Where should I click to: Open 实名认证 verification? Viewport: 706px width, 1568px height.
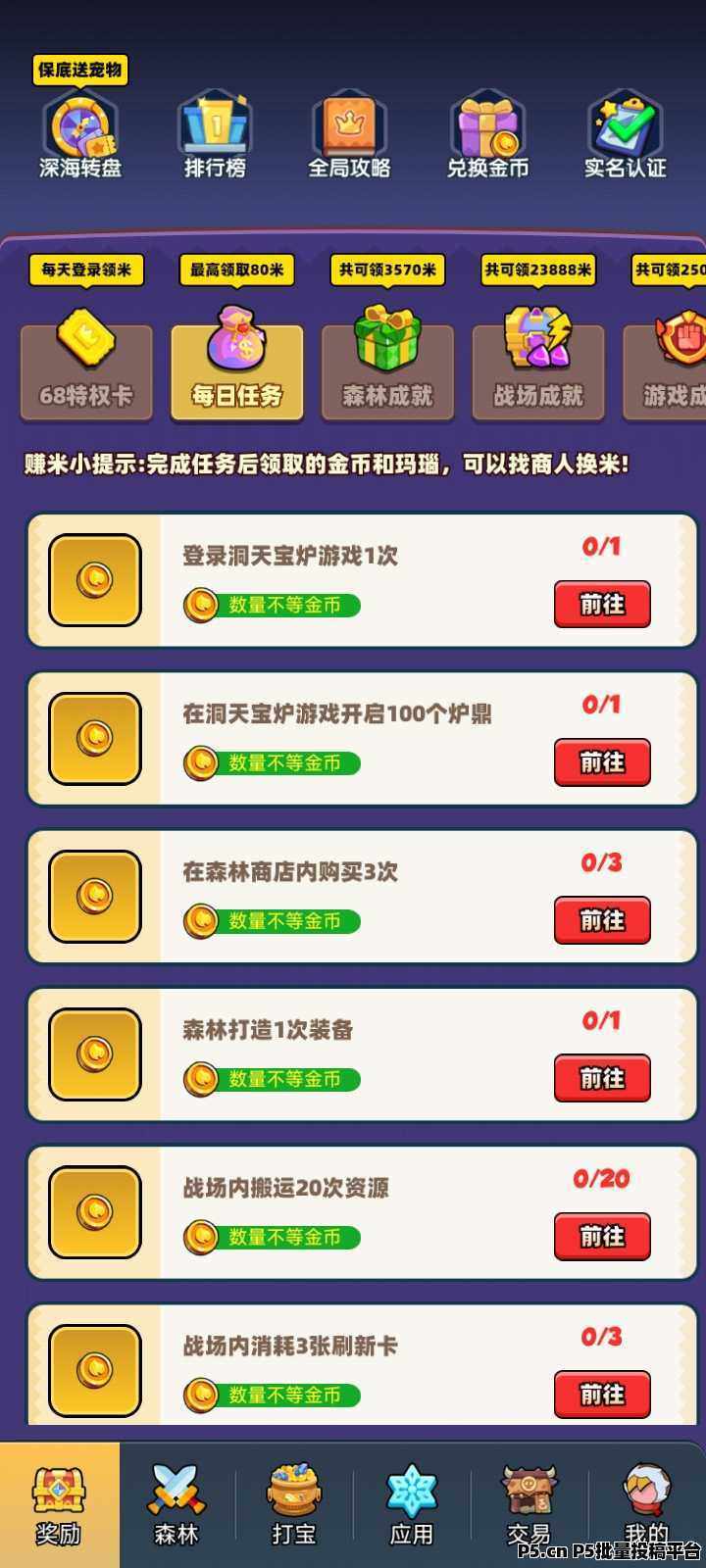coord(625,134)
